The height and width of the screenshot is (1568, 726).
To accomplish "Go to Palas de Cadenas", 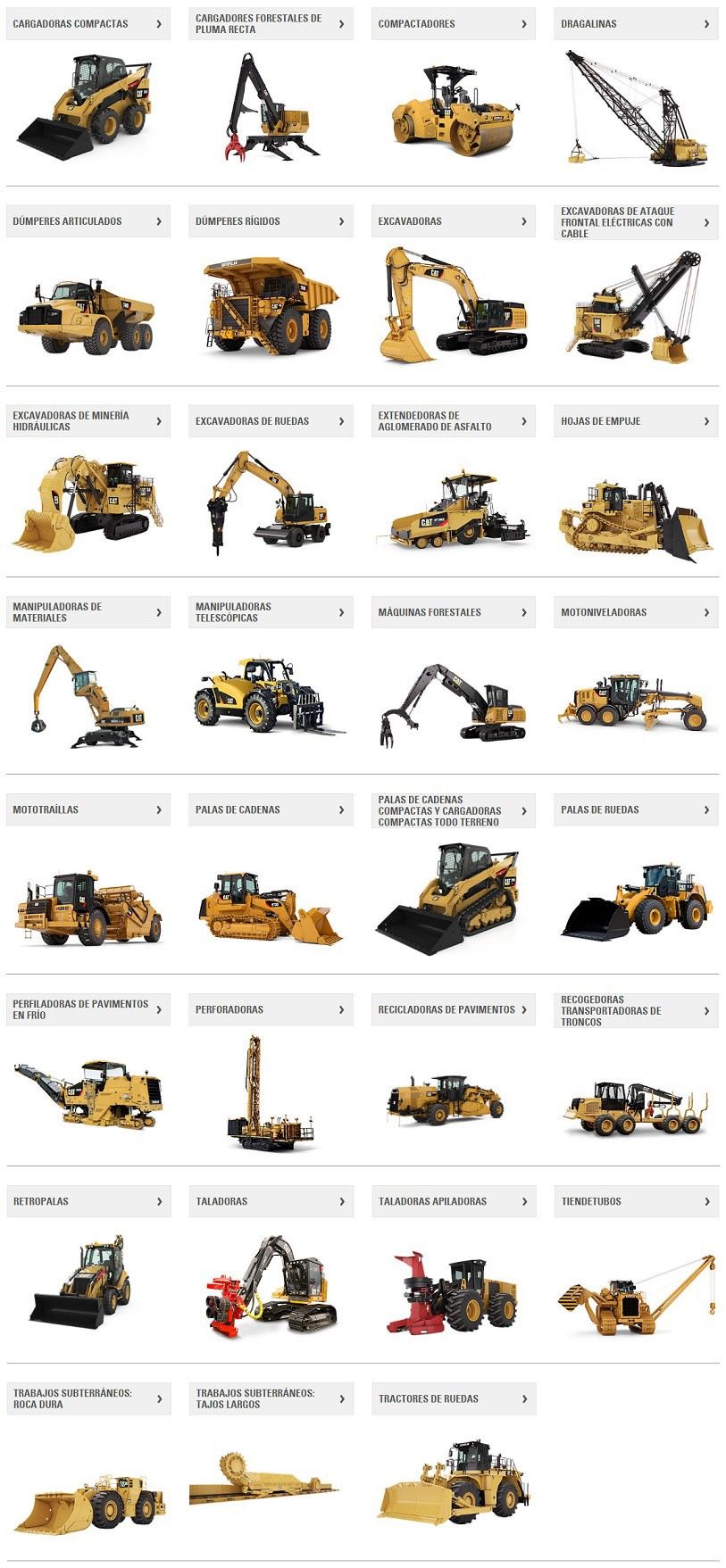I will point(270,810).
